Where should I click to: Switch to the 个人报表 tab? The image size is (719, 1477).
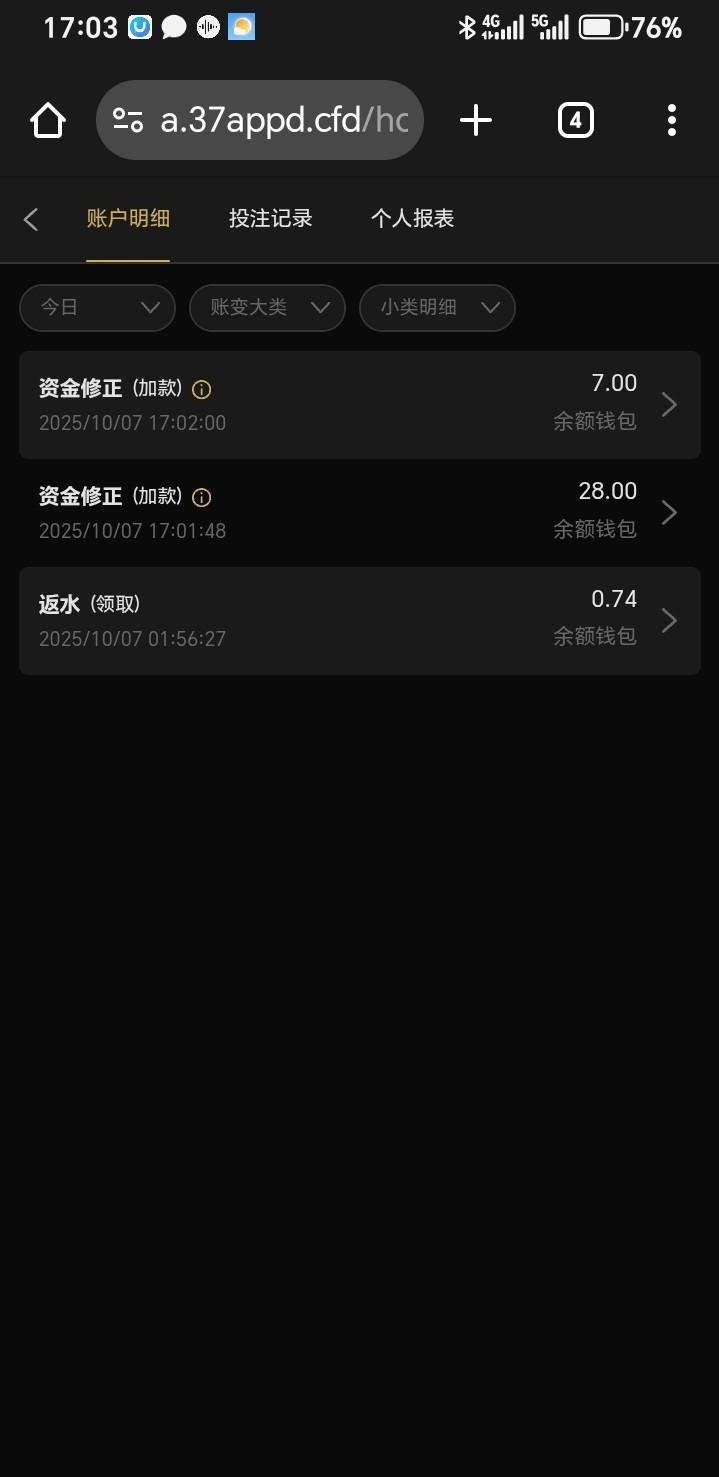click(x=412, y=219)
